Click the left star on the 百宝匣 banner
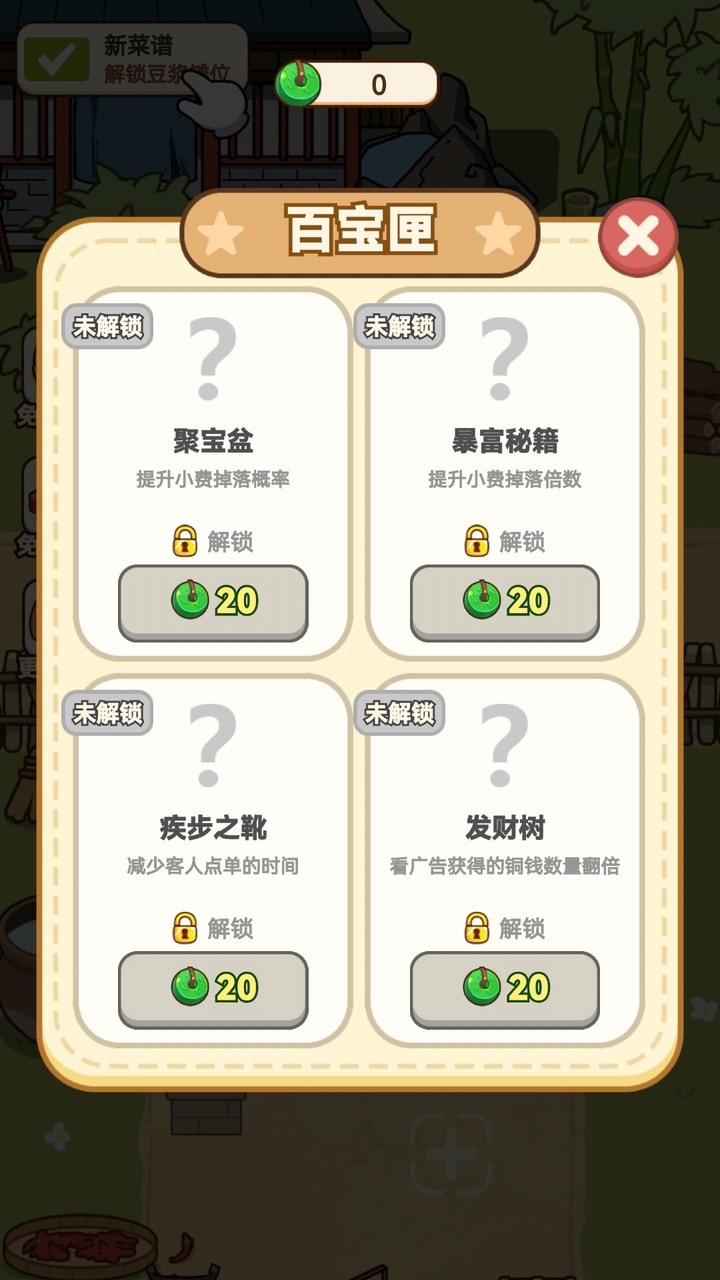This screenshot has height=1280, width=720. coord(222,235)
